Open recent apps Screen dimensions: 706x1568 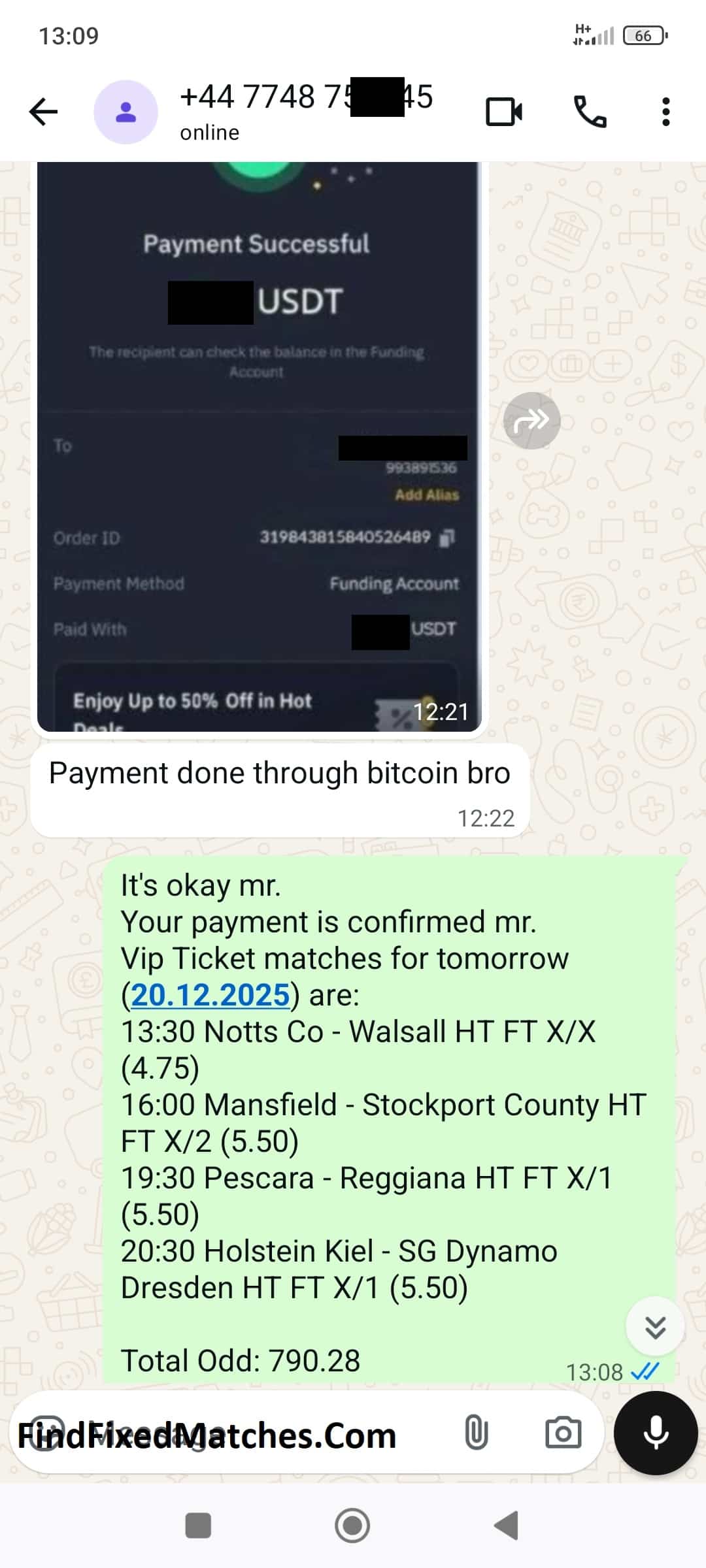[198, 1526]
